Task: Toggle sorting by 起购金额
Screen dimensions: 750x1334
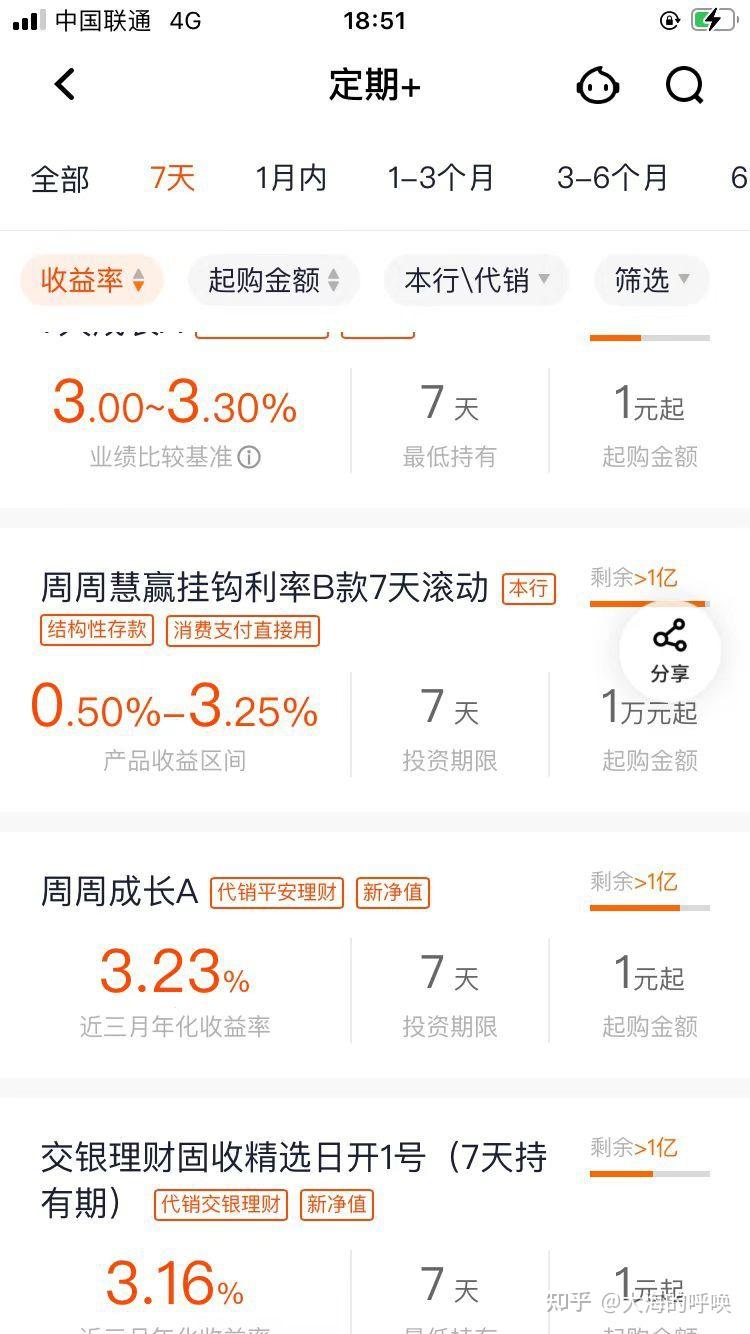Action: [x=274, y=281]
